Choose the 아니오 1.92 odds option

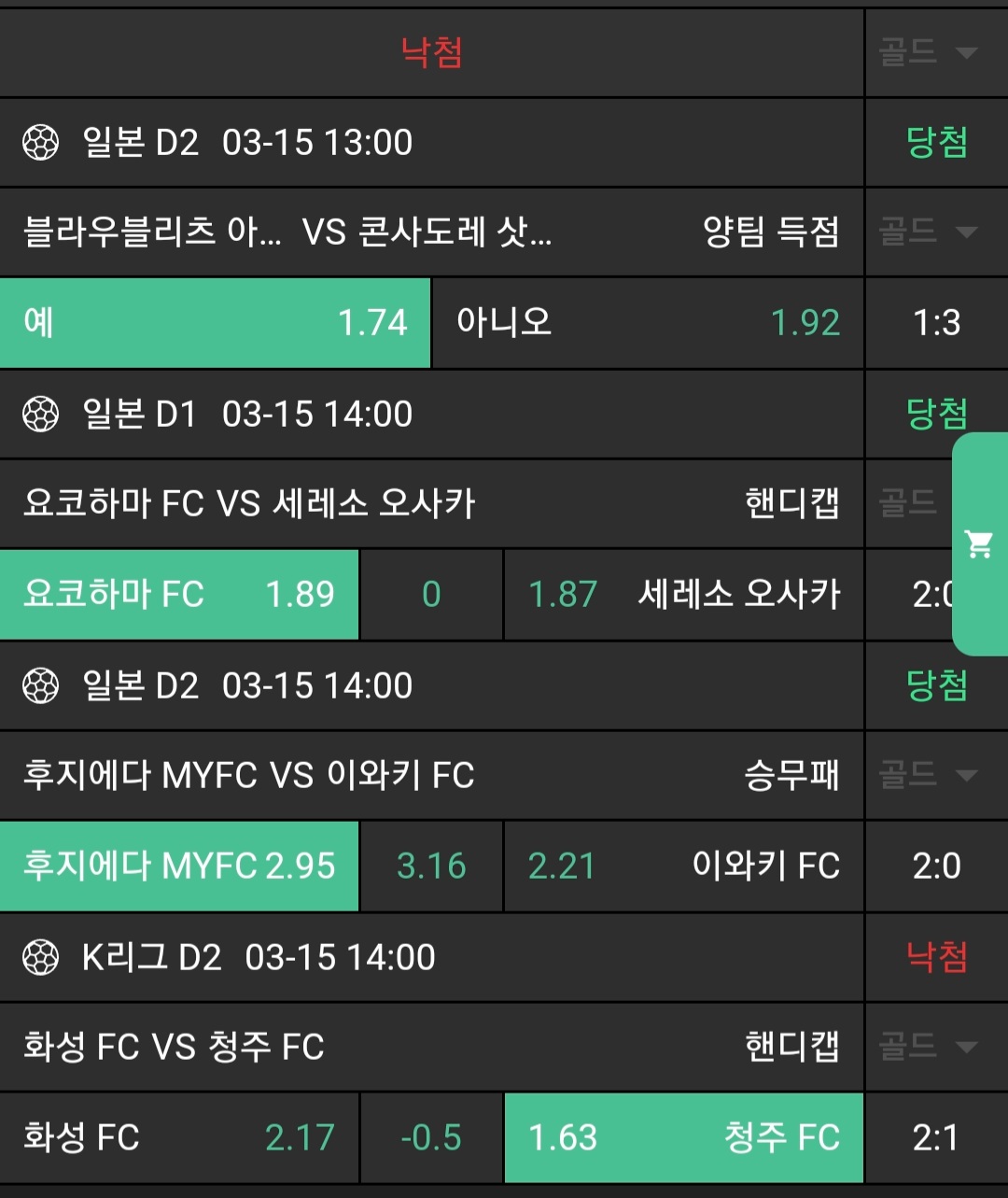click(x=648, y=323)
